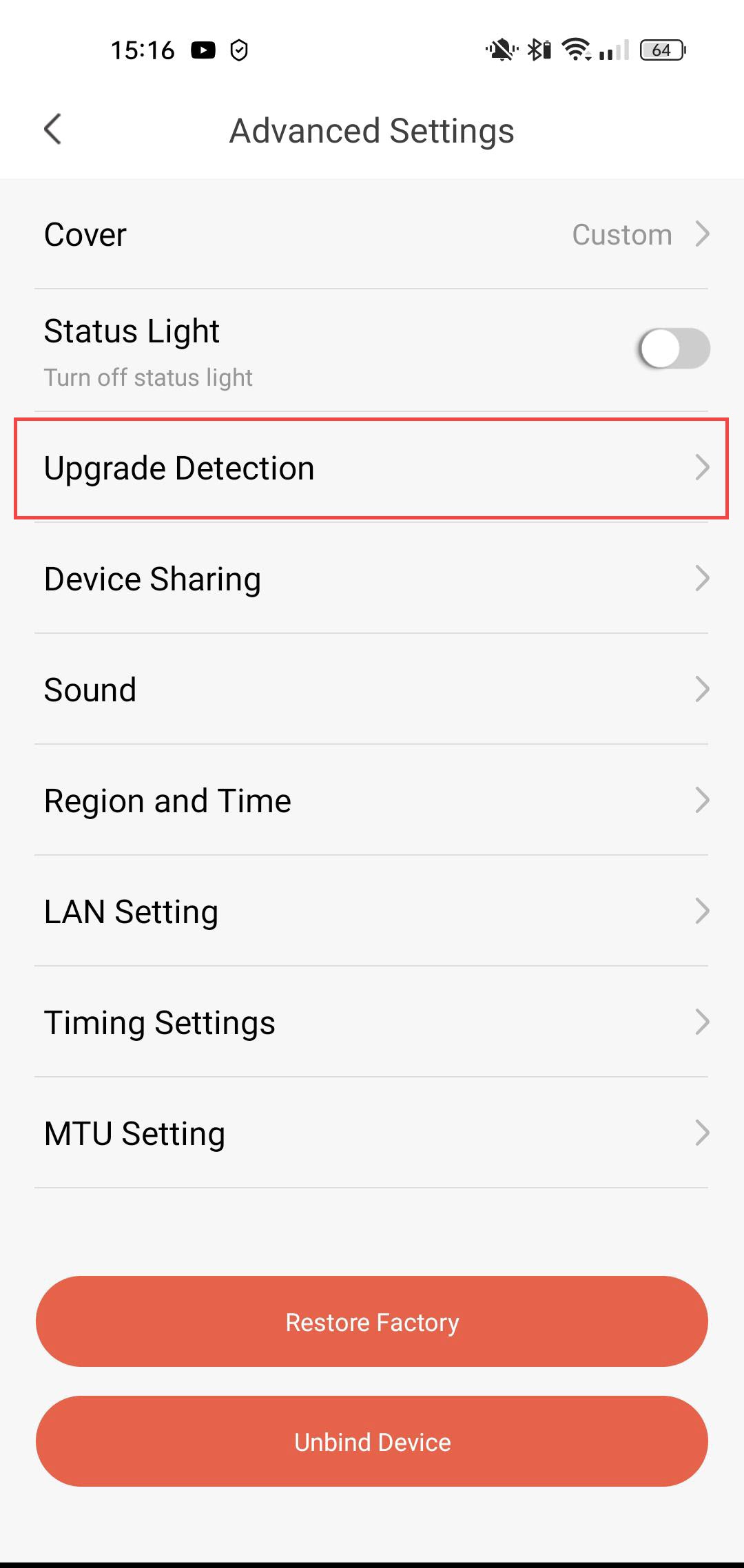Open Sound settings
Image resolution: width=744 pixels, height=1568 pixels.
point(372,690)
